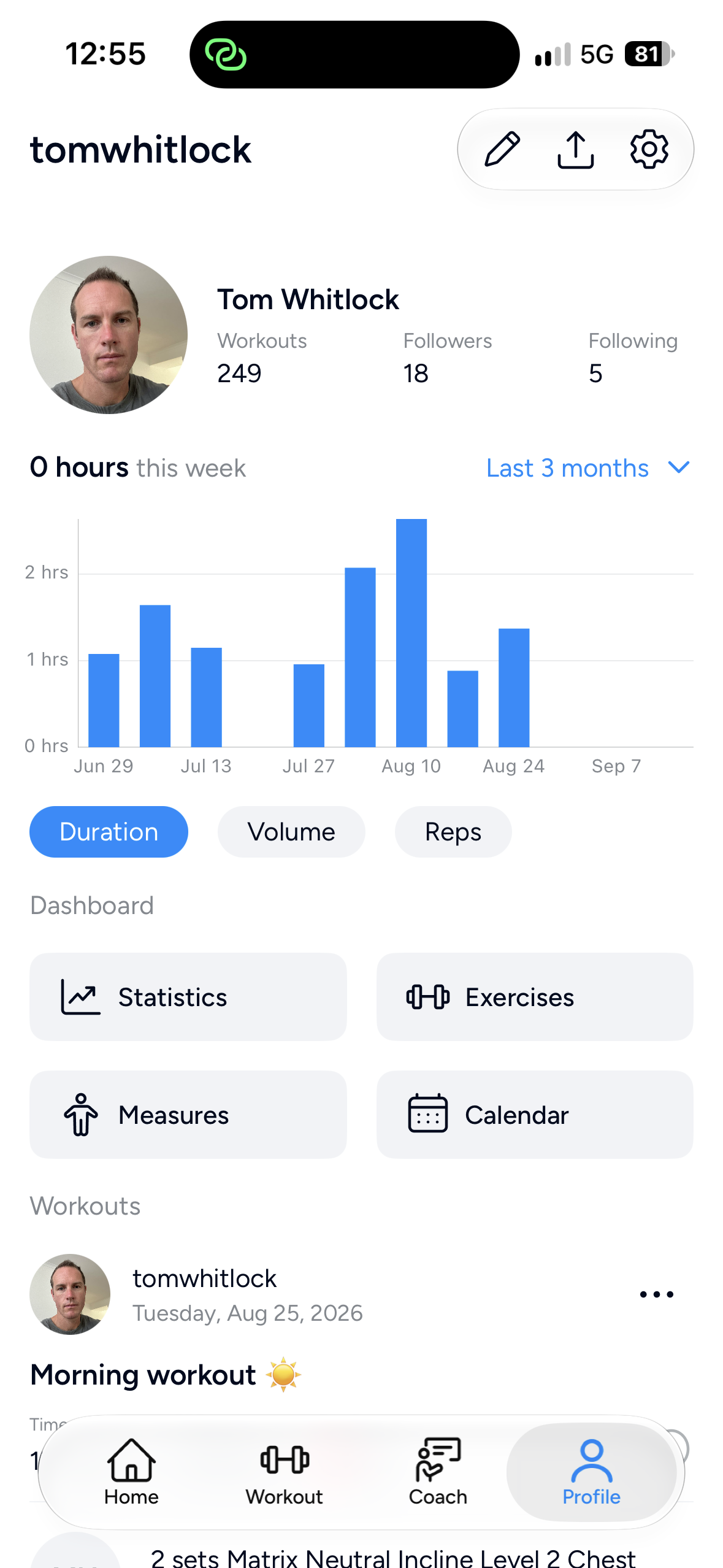723x1568 pixels.
Task: Open Tom Whitlock's profile photo
Action: pyautogui.click(x=109, y=335)
